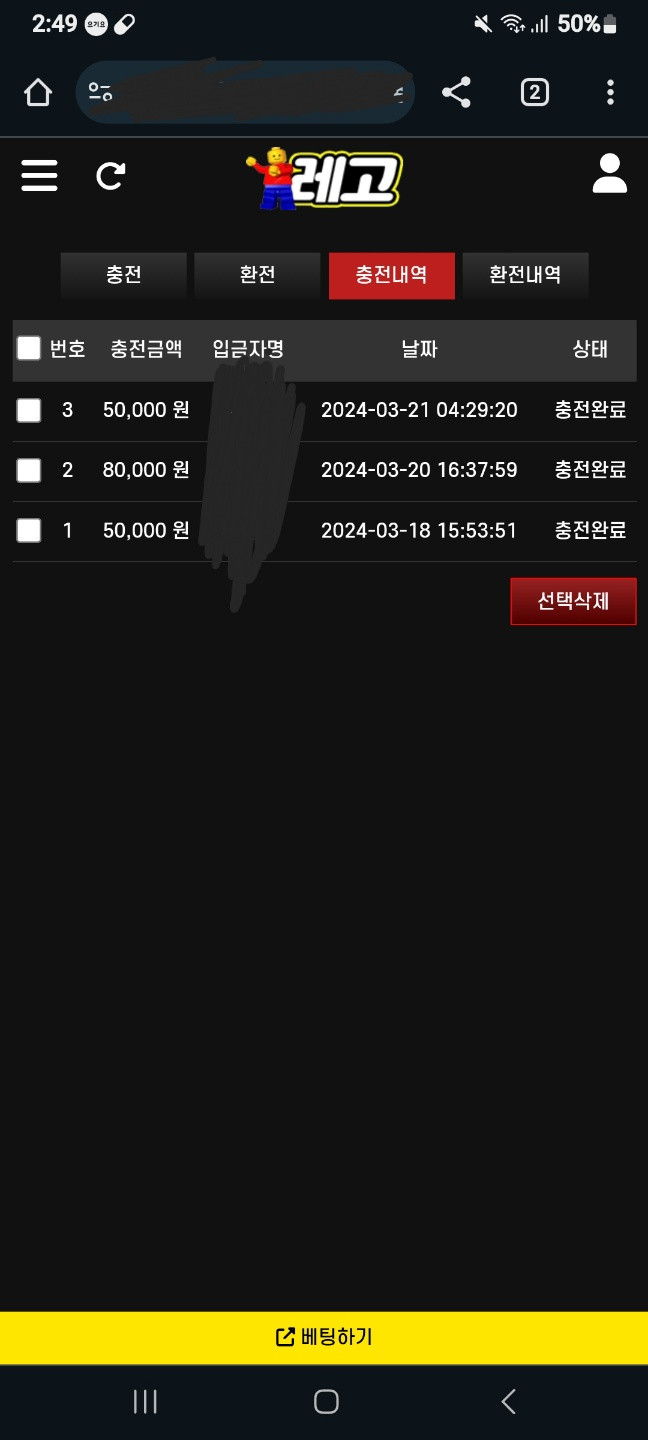The image size is (648, 1440).
Task: Switch to the 환전 tab
Action: click(x=257, y=275)
